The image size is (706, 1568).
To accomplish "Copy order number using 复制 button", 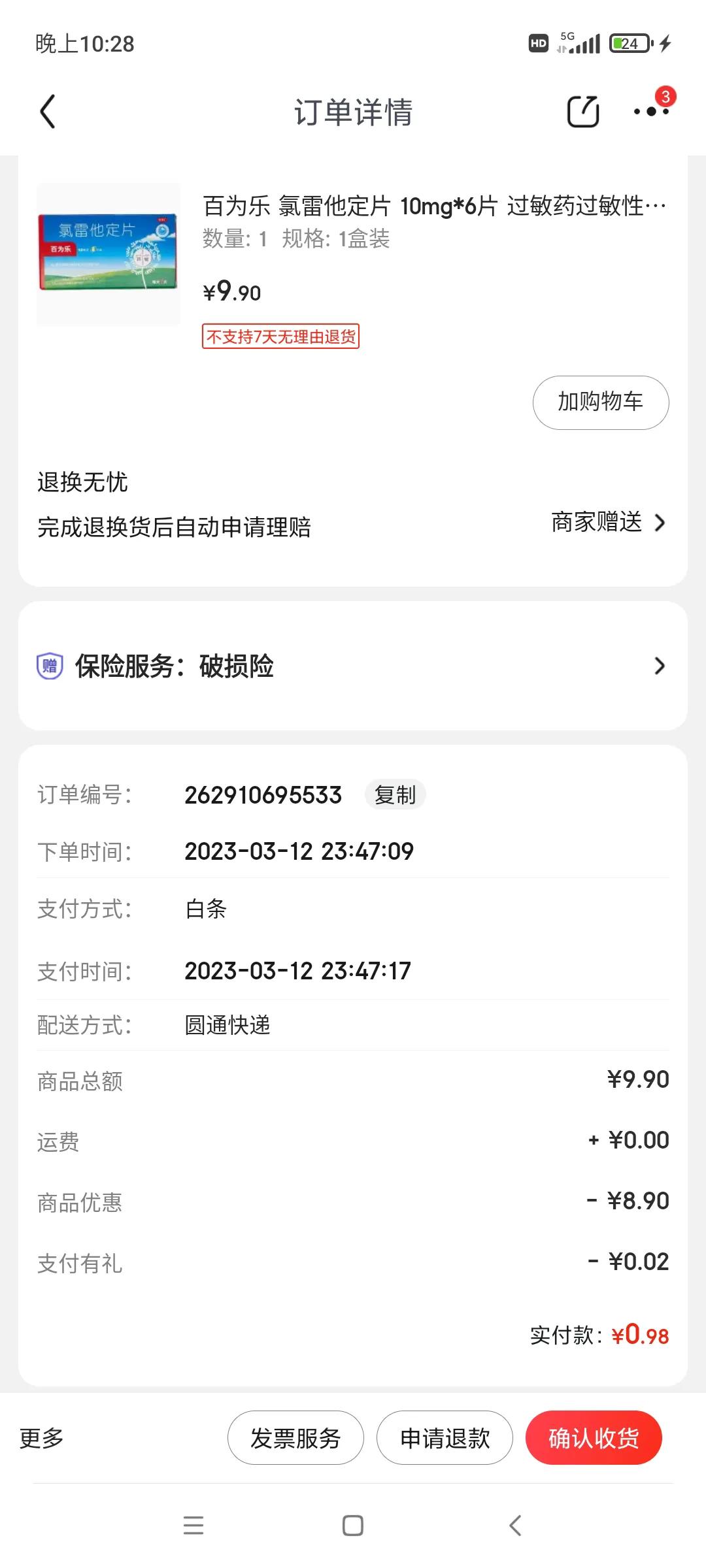I will coord(395,794).
